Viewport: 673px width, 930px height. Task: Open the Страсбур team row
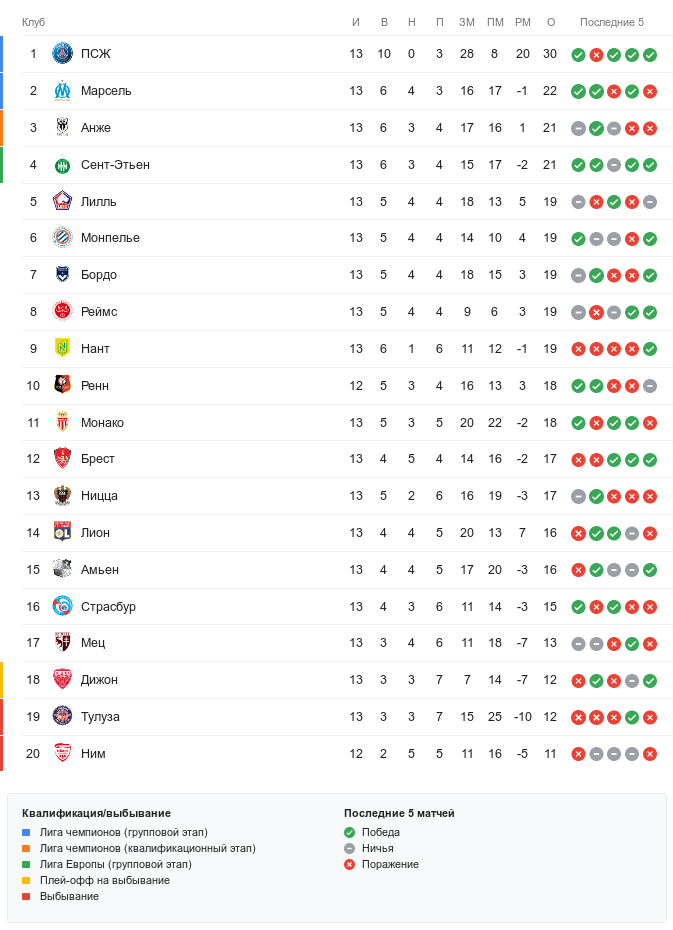[x=108, y=607]
